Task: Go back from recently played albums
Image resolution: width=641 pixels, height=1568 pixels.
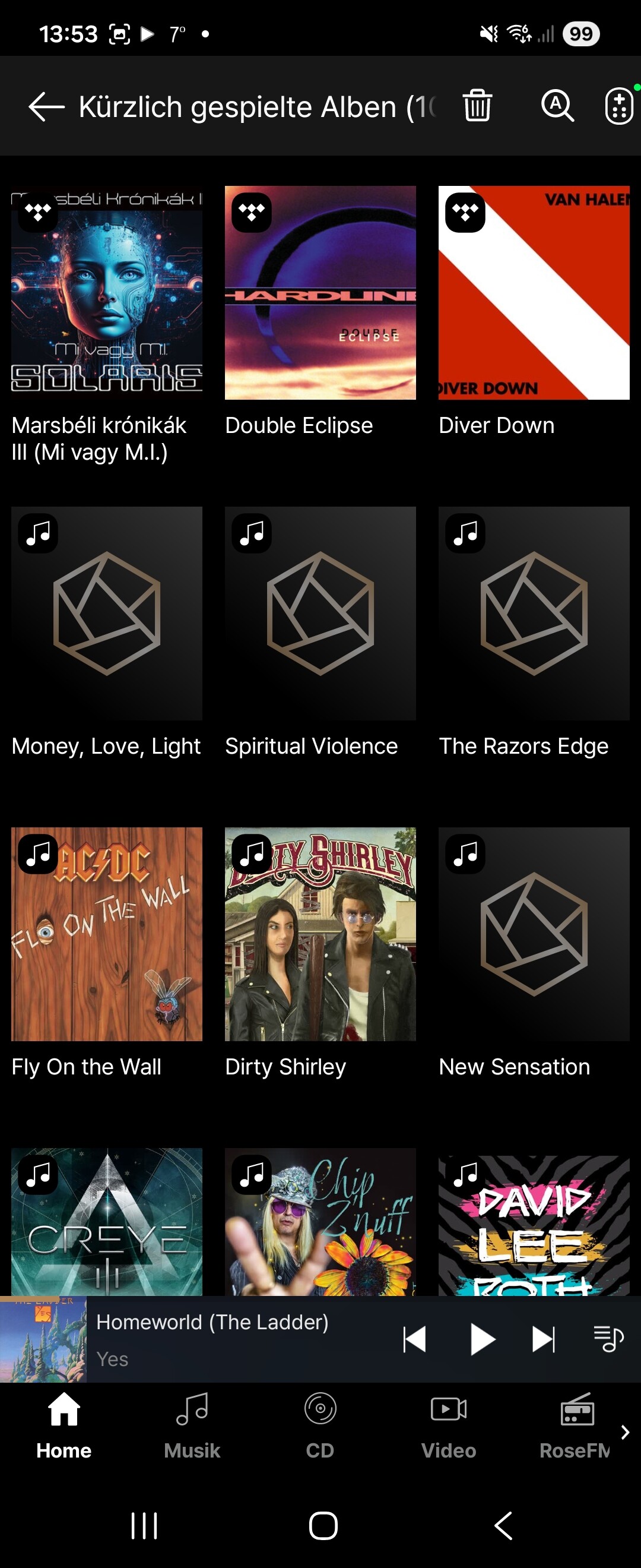Action: pyautogui.click(x=46, y=106)
